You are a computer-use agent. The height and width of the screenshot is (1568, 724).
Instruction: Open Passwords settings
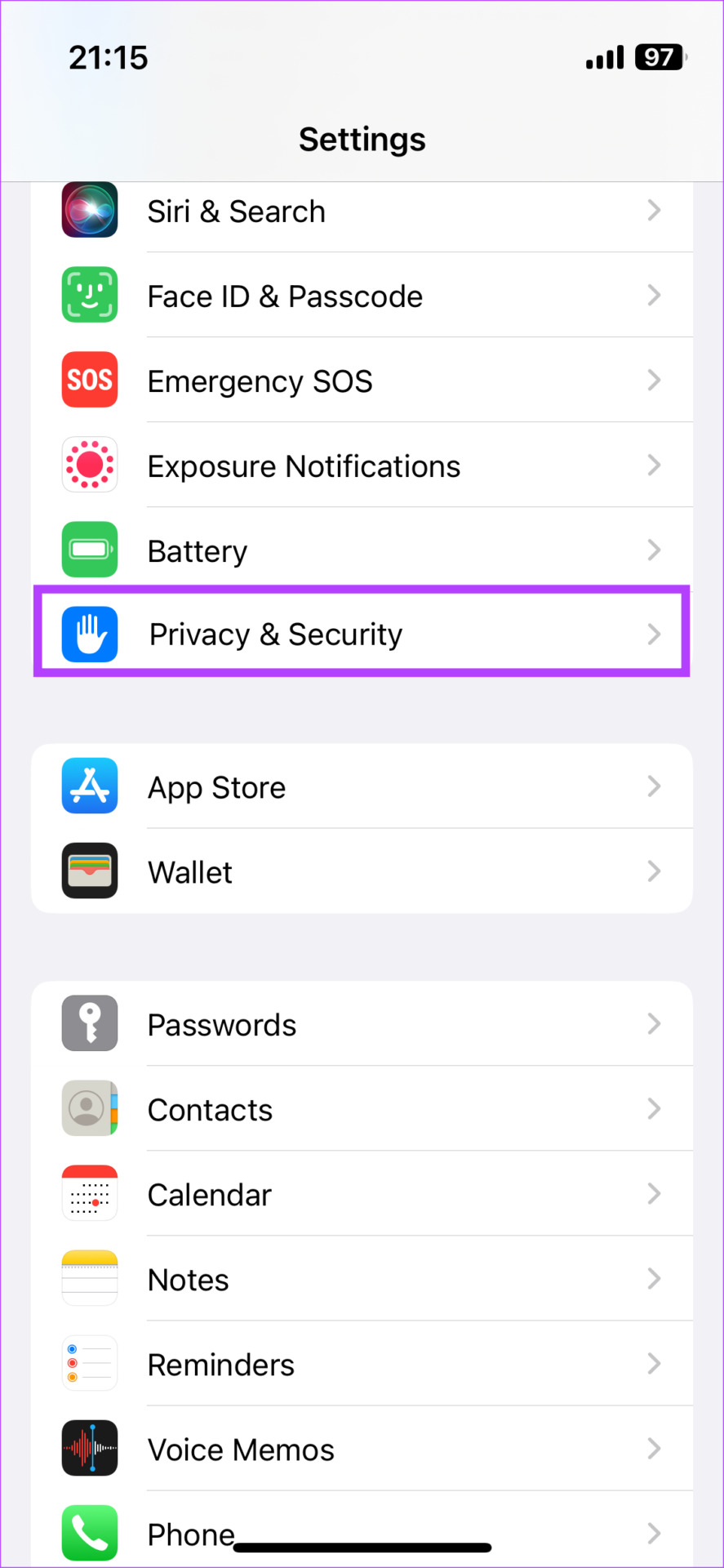click(x=362, y=1023)
